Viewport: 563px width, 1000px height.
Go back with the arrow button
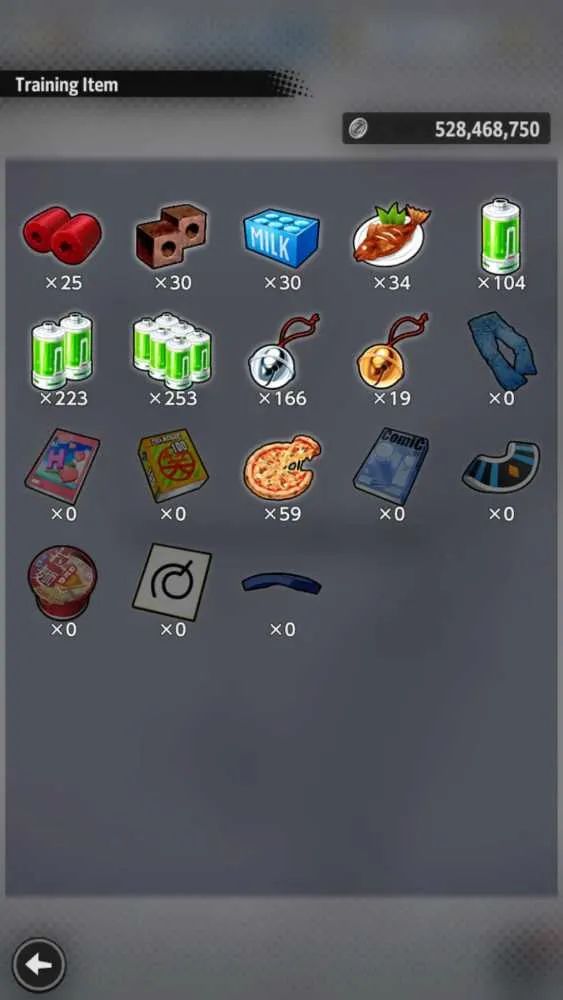39,964
